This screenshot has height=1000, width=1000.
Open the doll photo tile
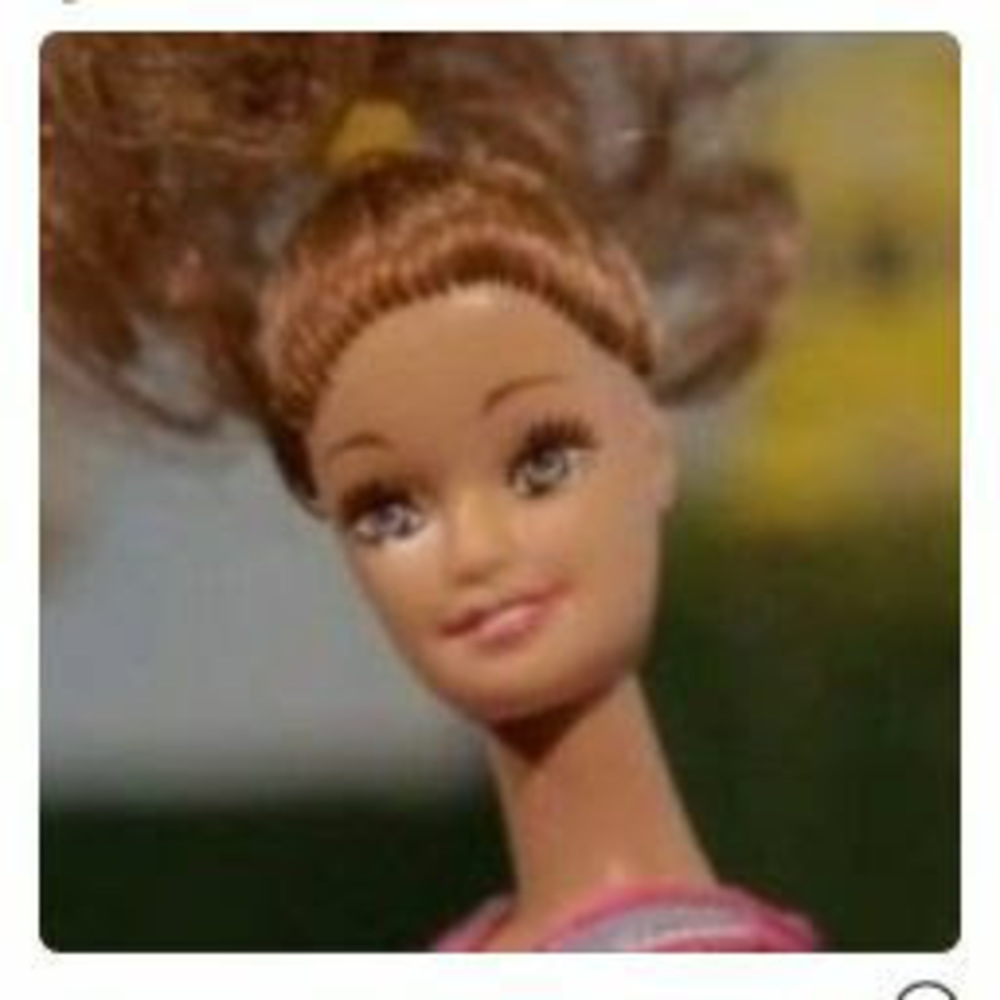pos(500,490)
